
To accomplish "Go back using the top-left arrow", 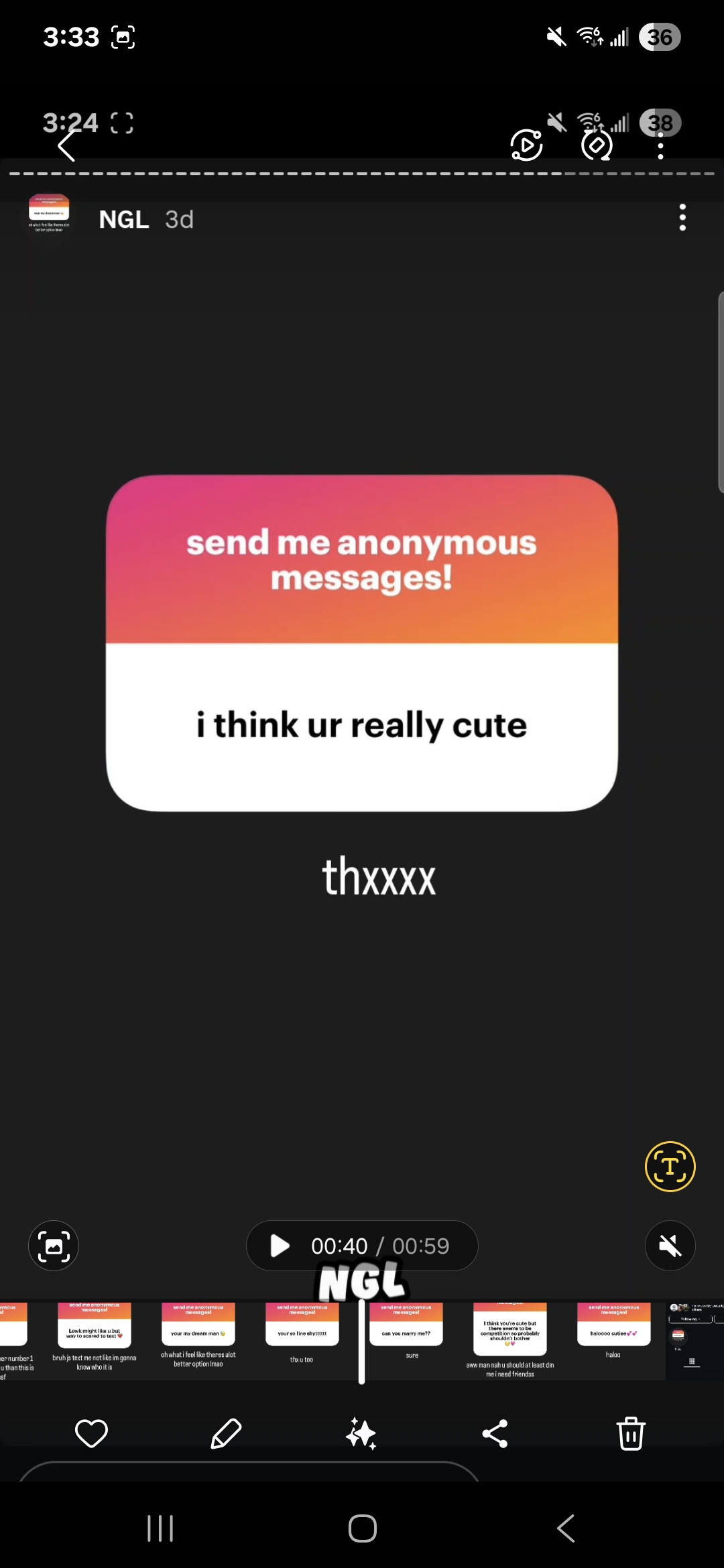I will (66, 145).
